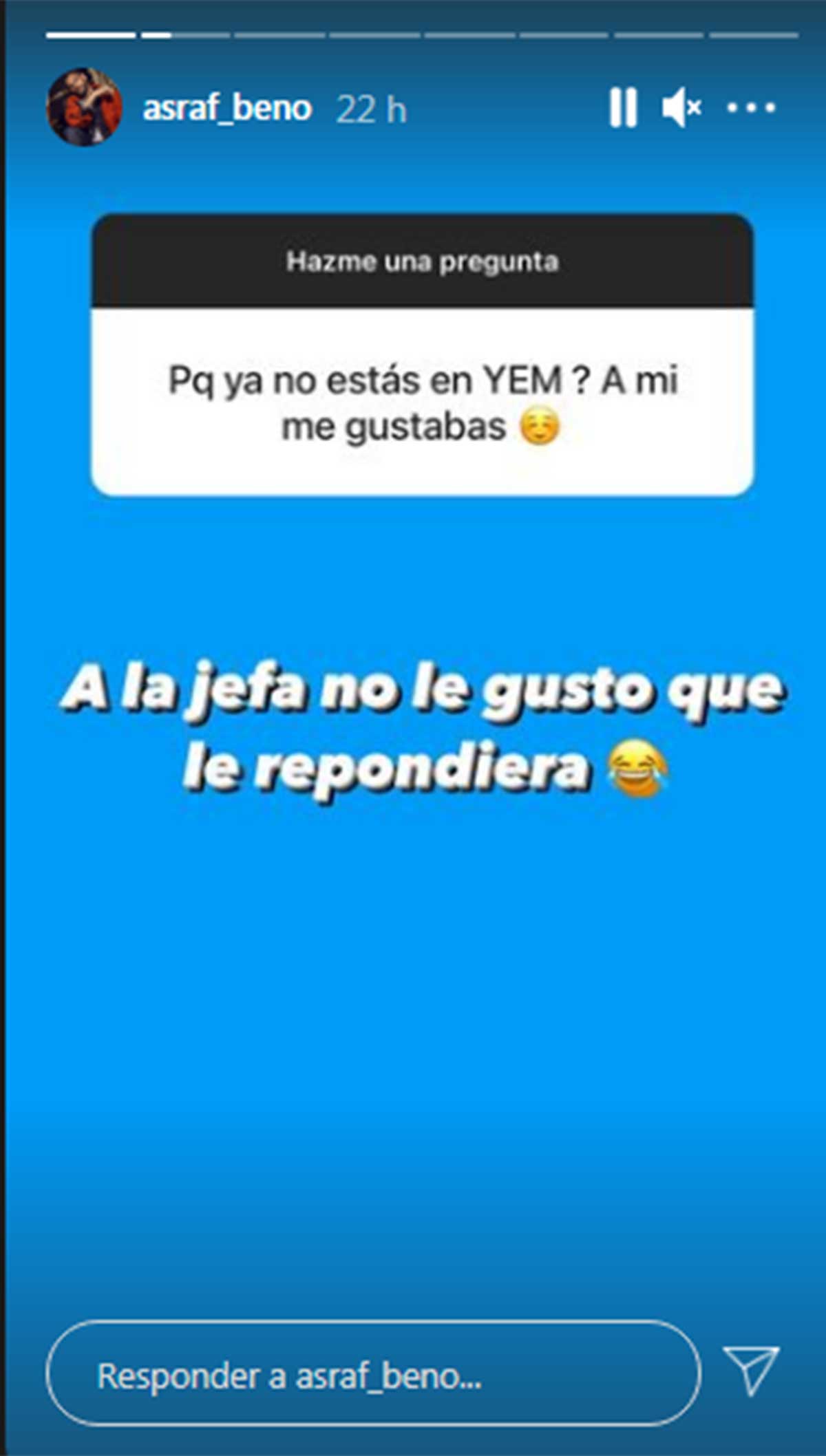
Task: Open the three-dot overflow menu
Action: point(751,107)
